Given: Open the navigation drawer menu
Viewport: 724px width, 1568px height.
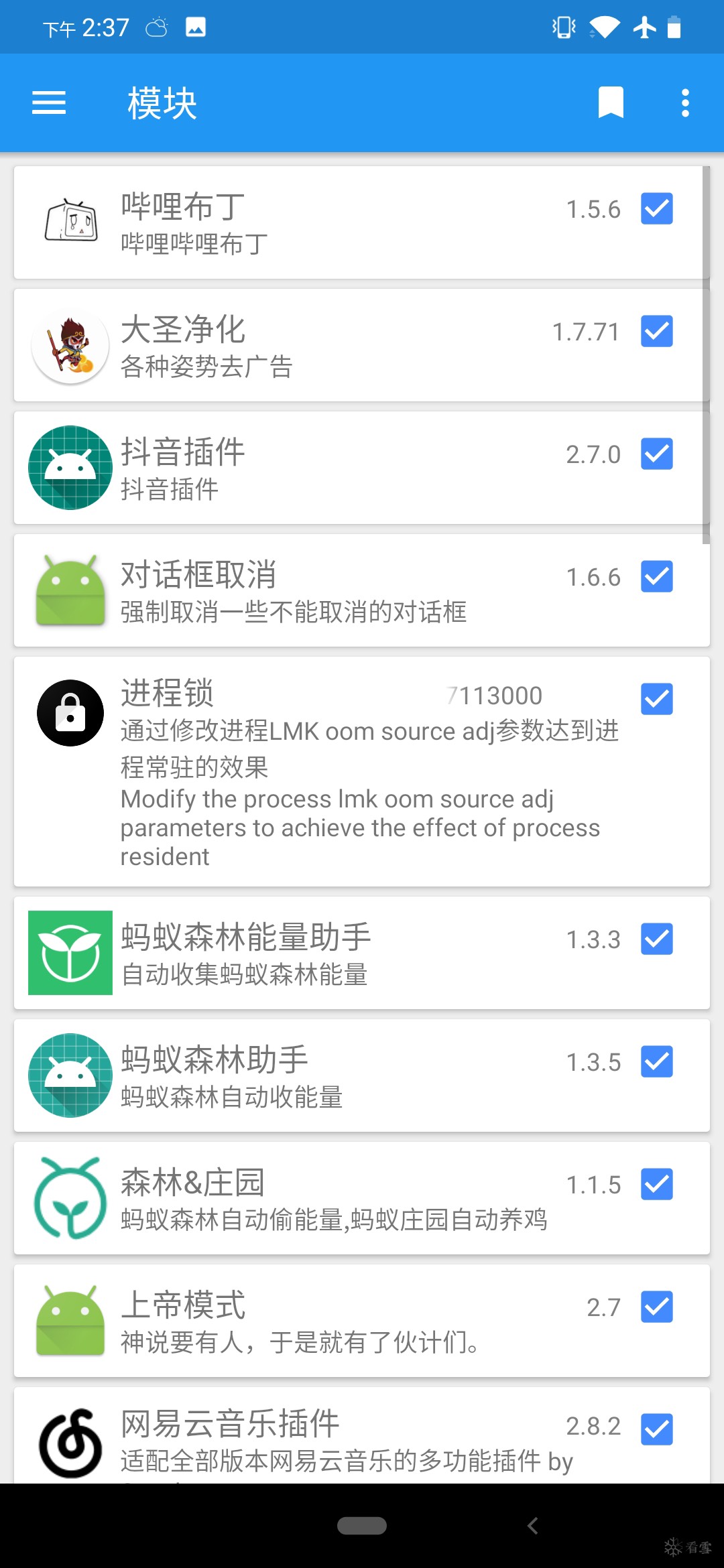Looking at the screenshot, I should [49, 103].
